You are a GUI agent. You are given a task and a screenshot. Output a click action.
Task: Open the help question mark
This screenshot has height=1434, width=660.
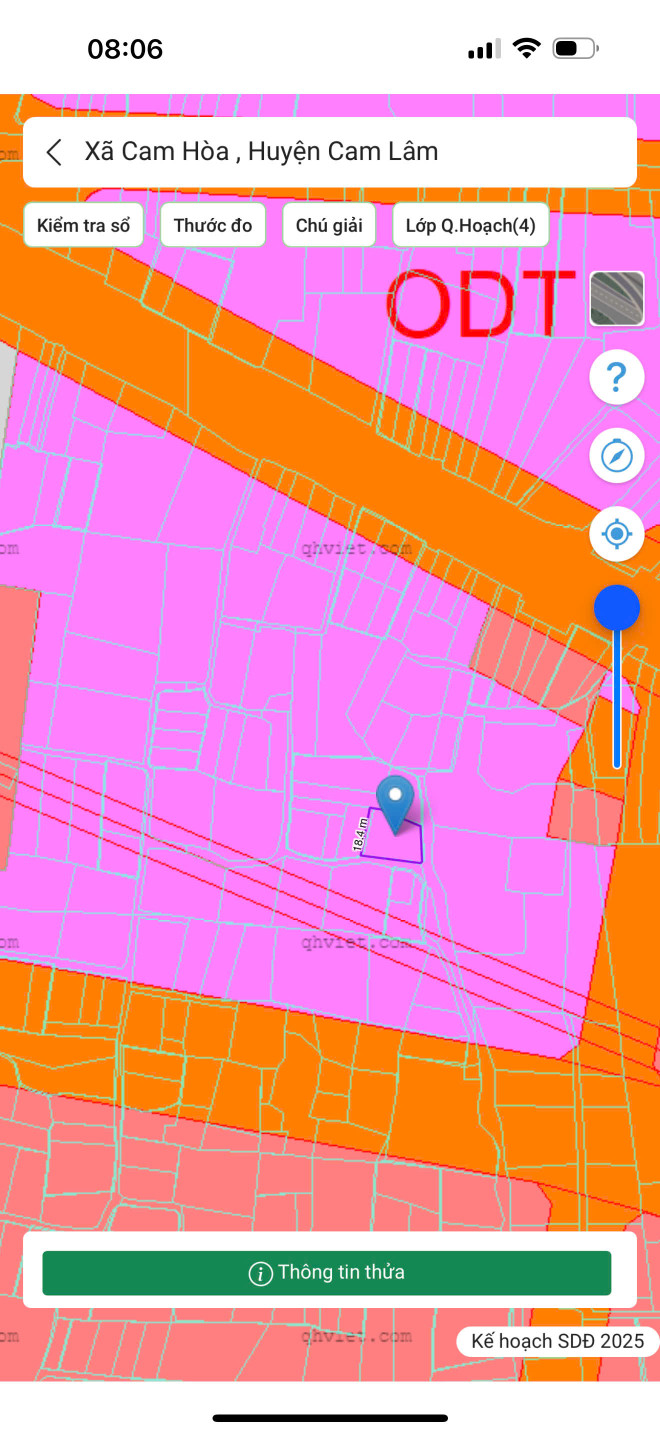(617, 378)
